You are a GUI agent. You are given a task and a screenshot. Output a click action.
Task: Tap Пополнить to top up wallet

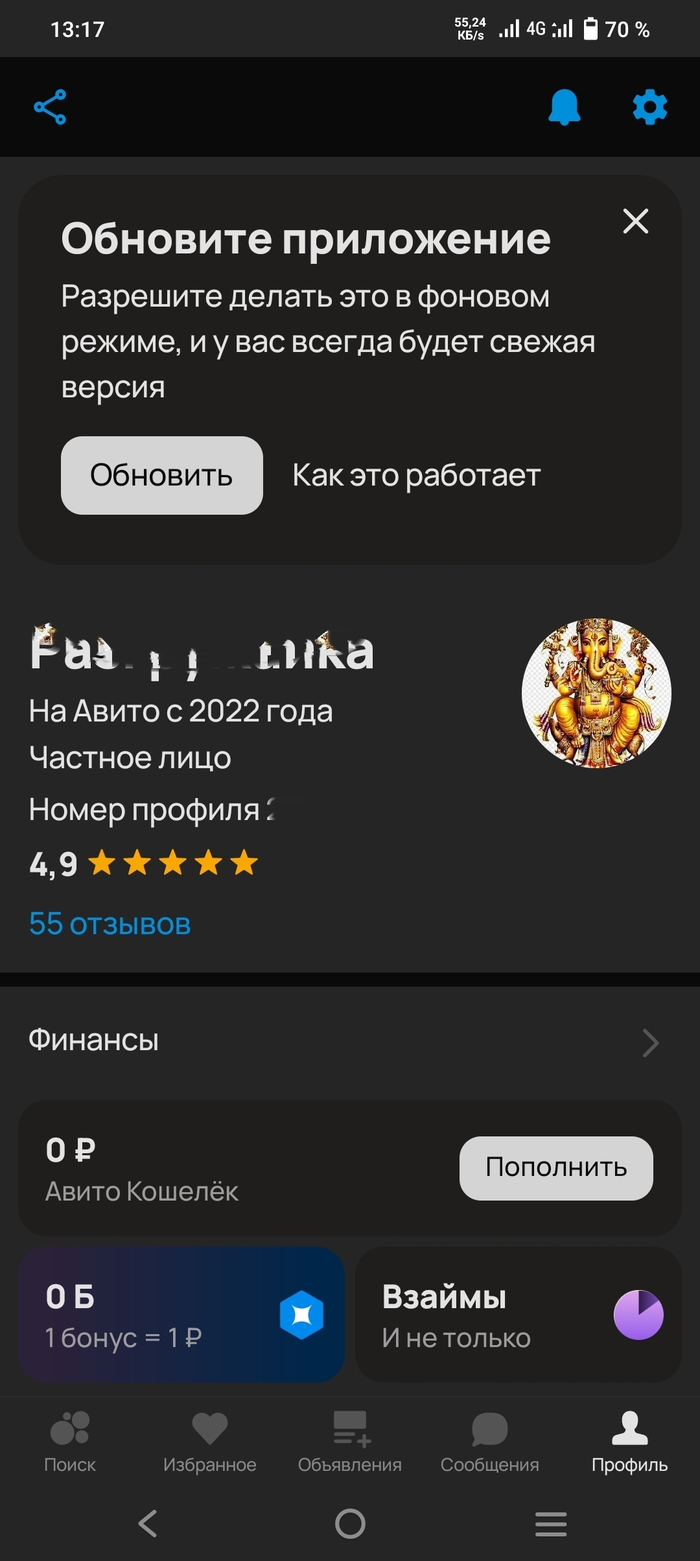(556, 1167)
